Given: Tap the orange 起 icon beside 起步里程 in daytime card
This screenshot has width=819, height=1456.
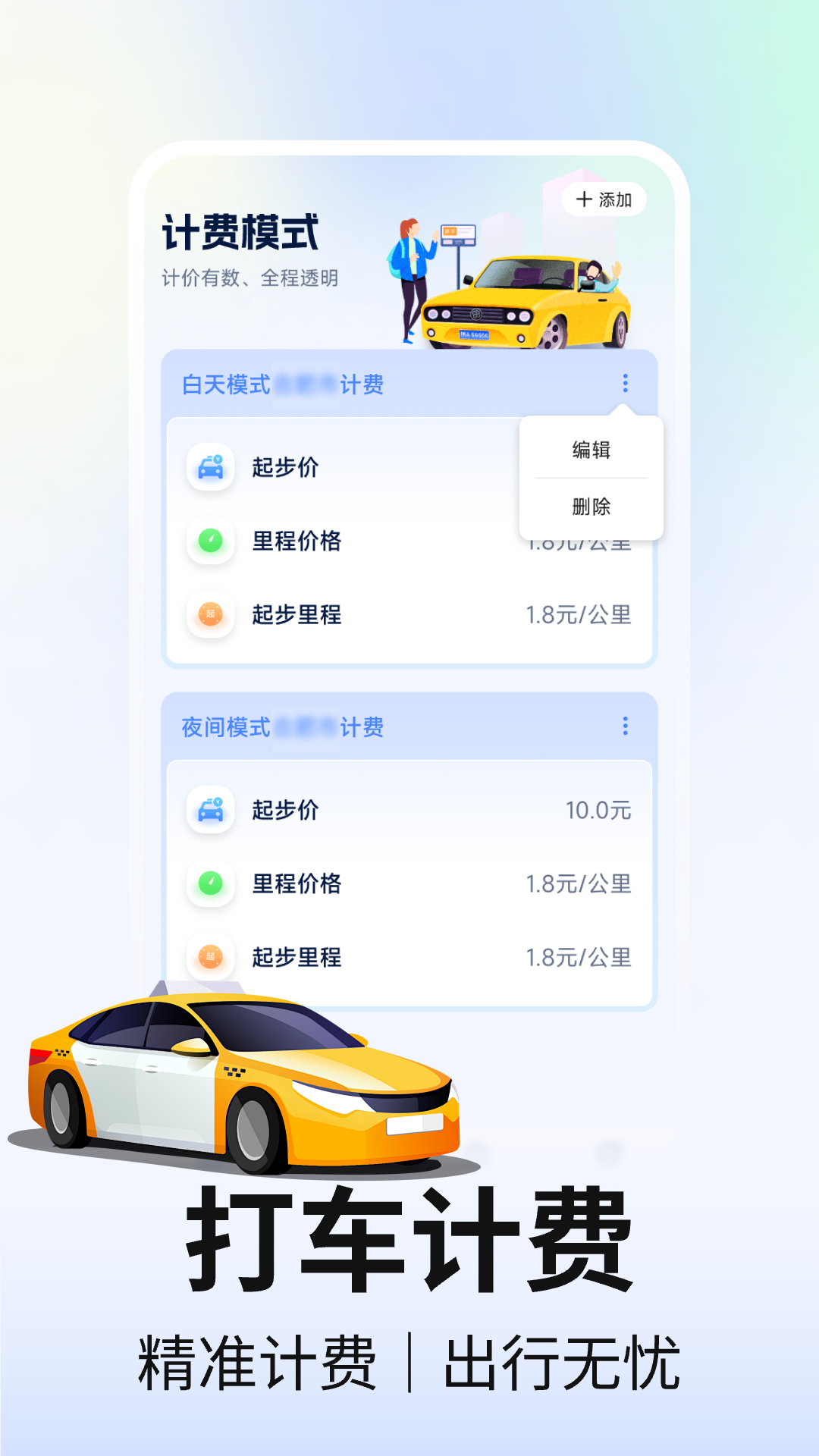Looking at the screenshot, I should coord(211,617).
